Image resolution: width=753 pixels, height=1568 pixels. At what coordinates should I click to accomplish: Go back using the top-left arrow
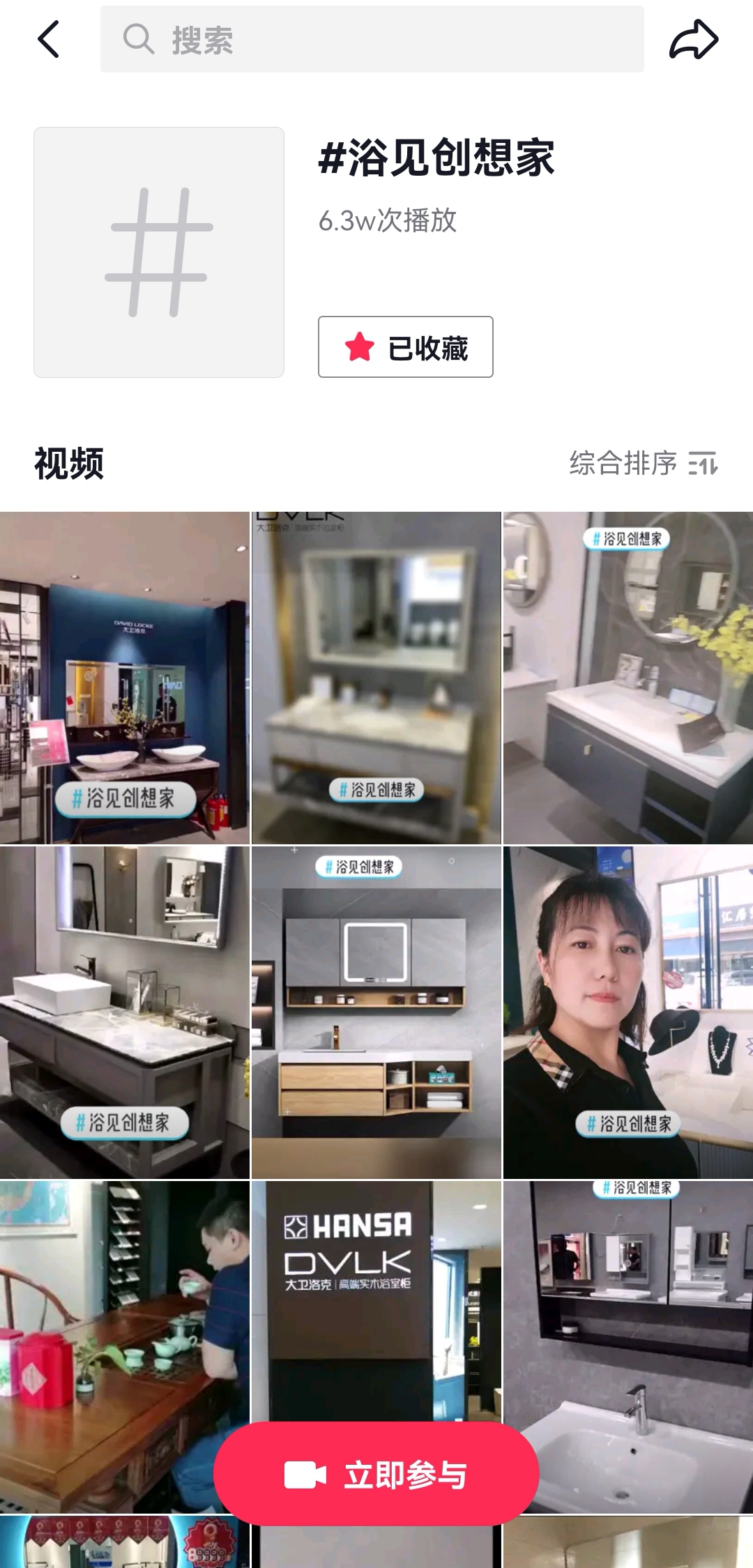coord(48,39)
